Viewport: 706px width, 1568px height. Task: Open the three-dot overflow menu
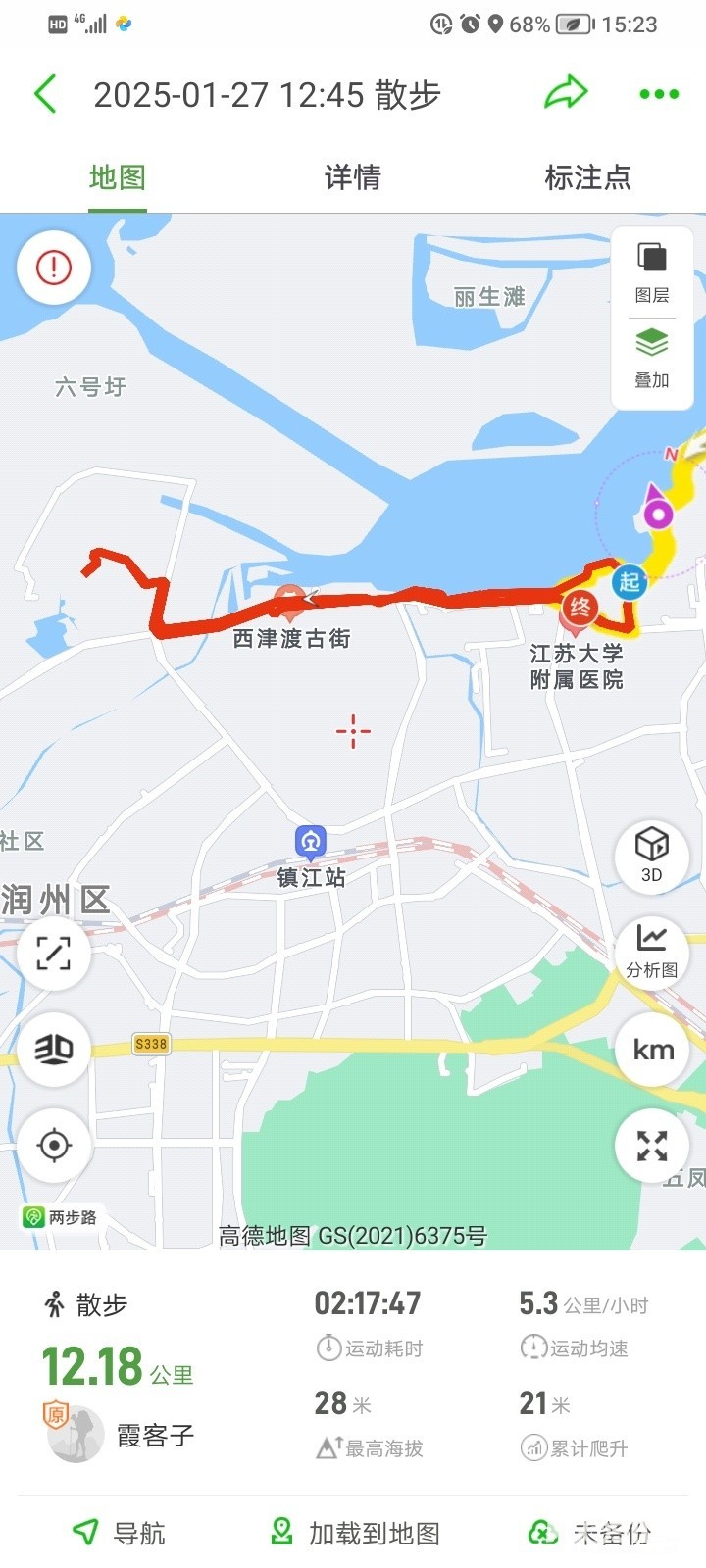pos(659,95)
